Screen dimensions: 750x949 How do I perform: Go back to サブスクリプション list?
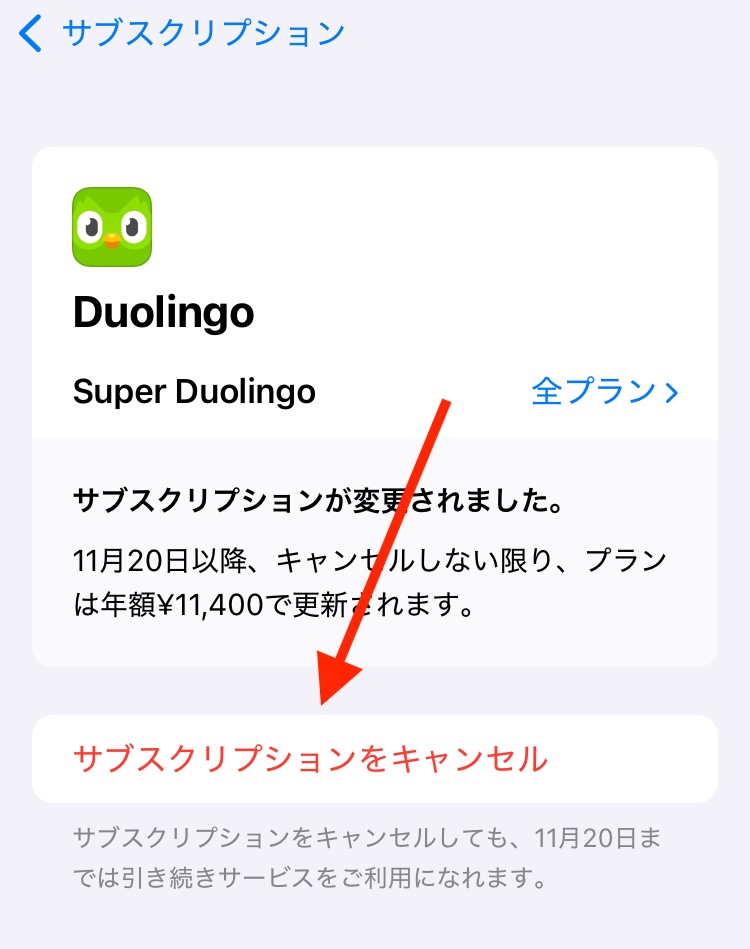[182, 33]
